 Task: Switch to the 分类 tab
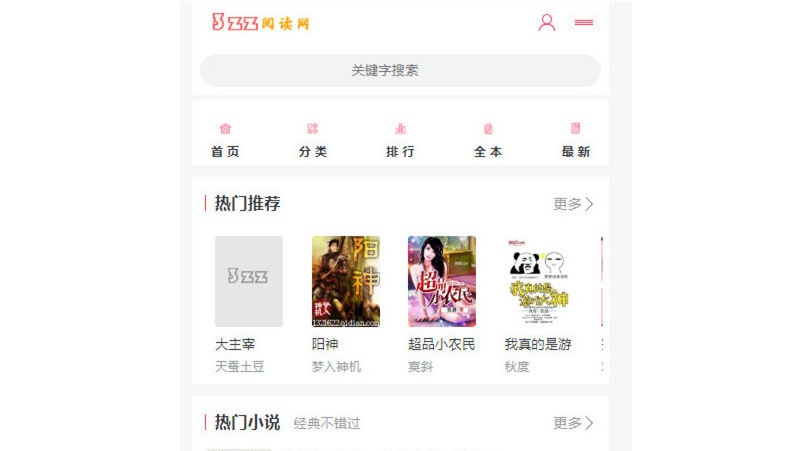(x=312, y=141)
